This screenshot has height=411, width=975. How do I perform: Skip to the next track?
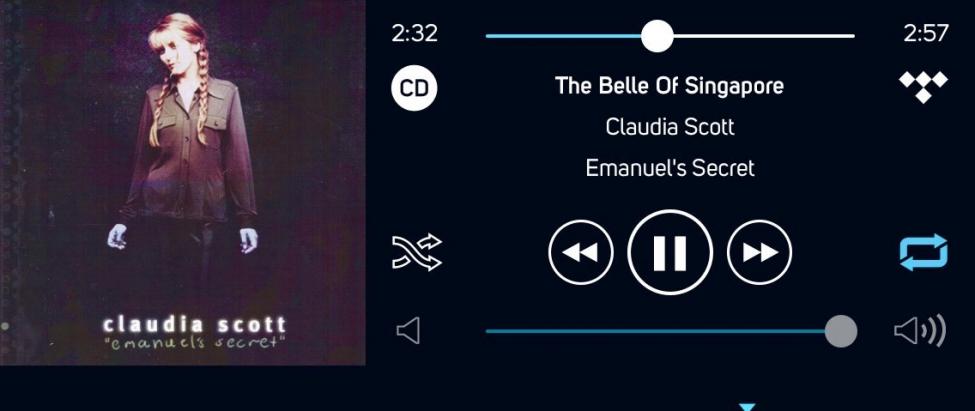click(x=759, y=252)
